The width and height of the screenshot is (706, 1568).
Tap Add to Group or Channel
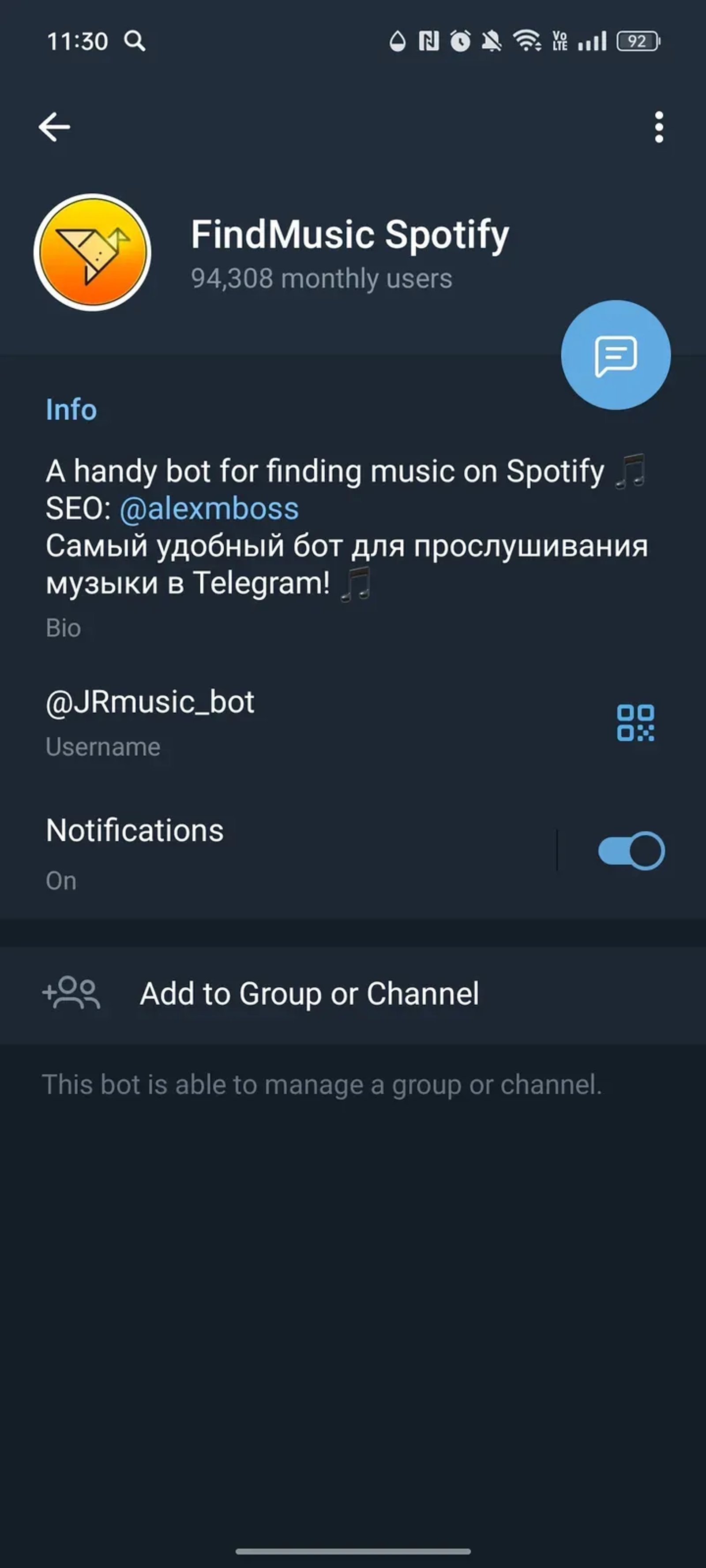coord(309,993)
